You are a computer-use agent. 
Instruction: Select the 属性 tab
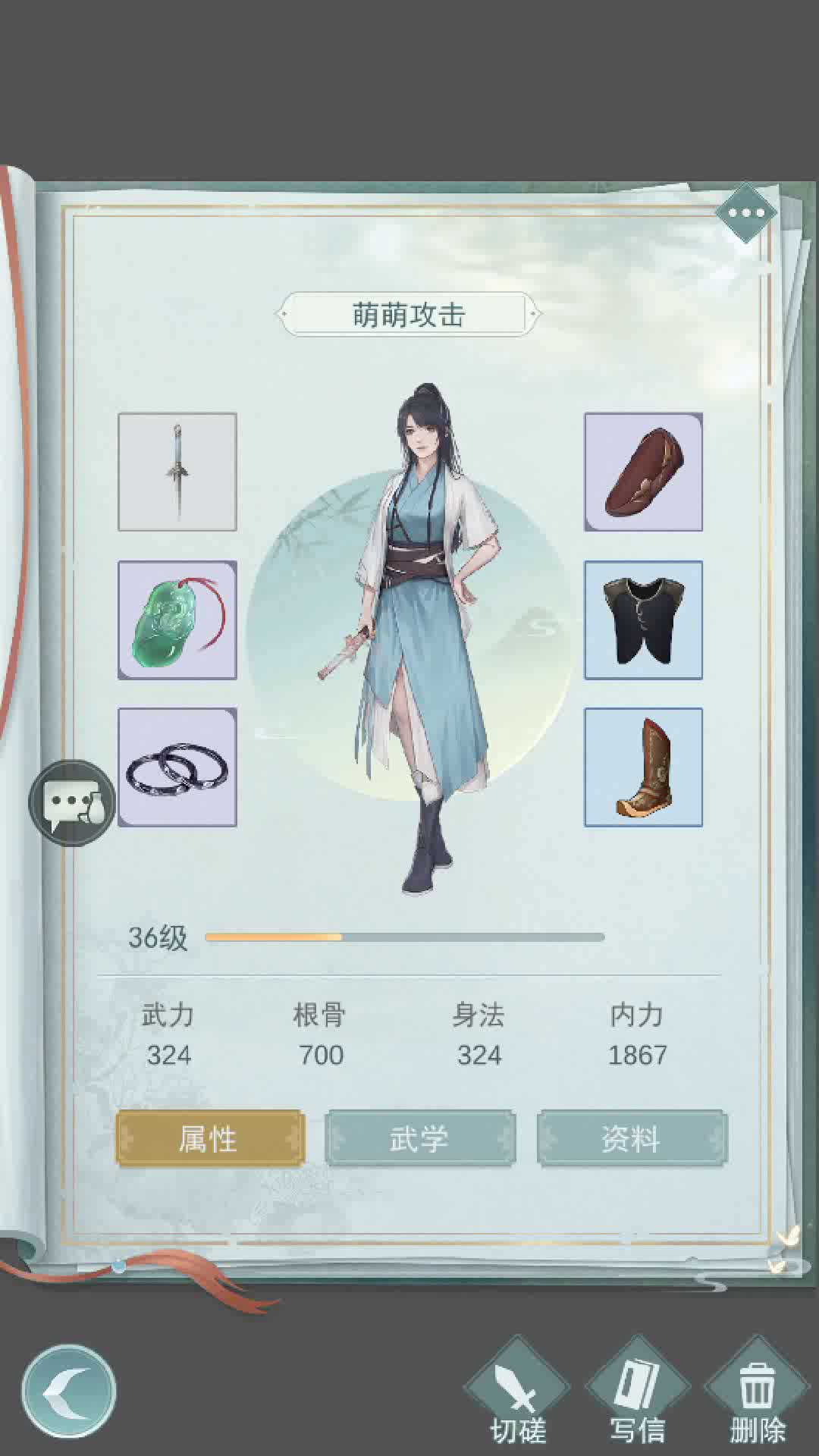tap(210, 1138)
